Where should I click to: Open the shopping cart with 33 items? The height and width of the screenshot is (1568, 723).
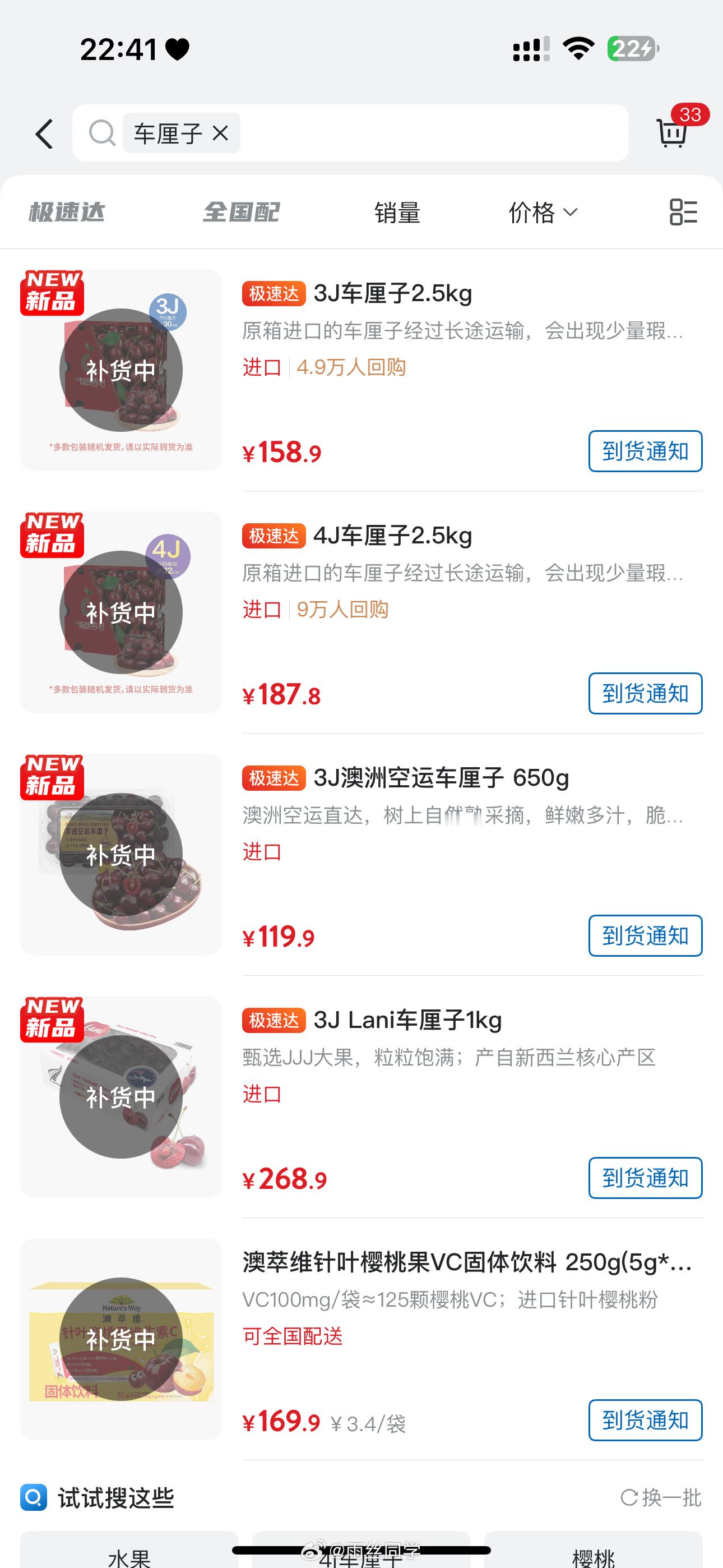pyautogui.click(x=671, y=133)
